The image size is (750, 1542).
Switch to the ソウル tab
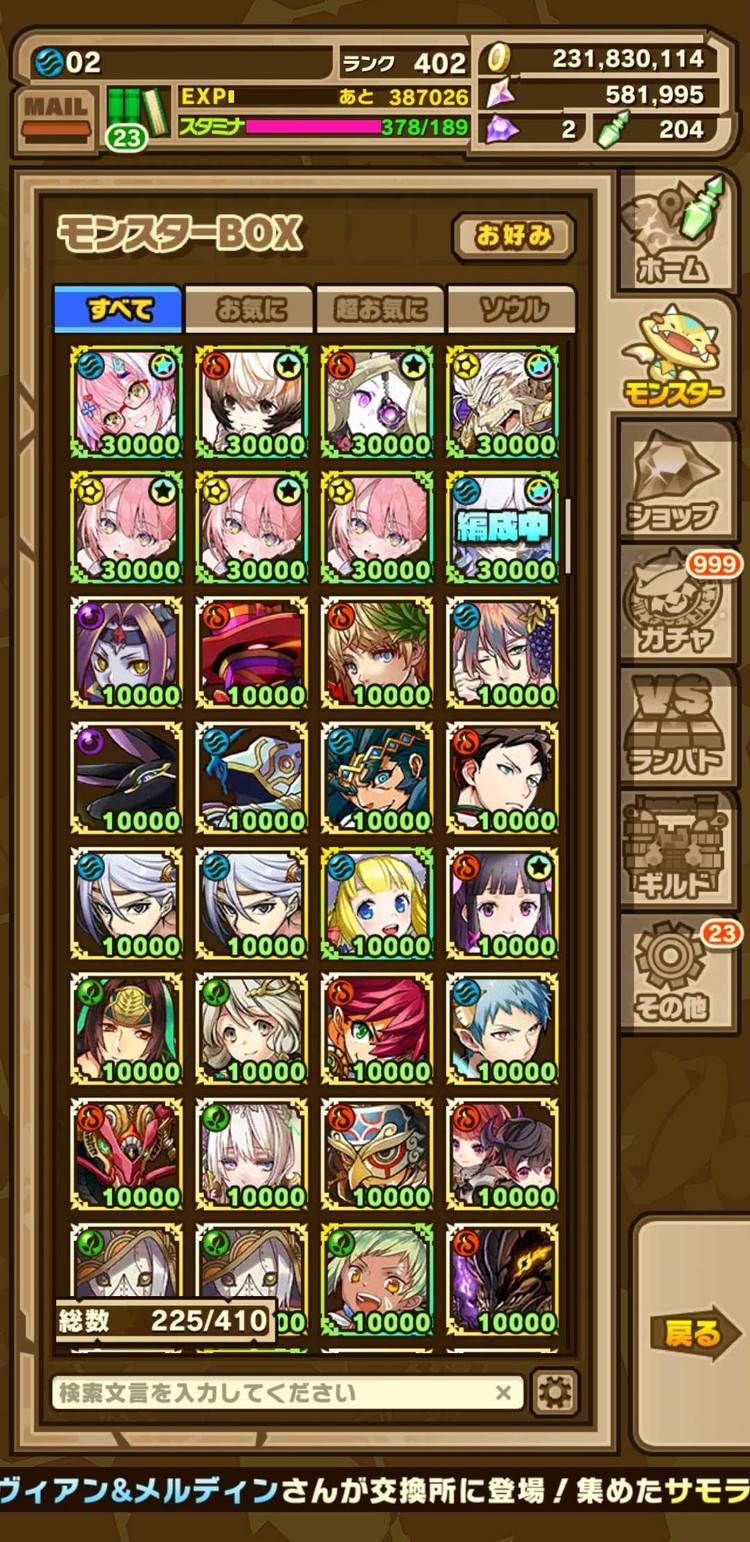click(x=511, y=310)
